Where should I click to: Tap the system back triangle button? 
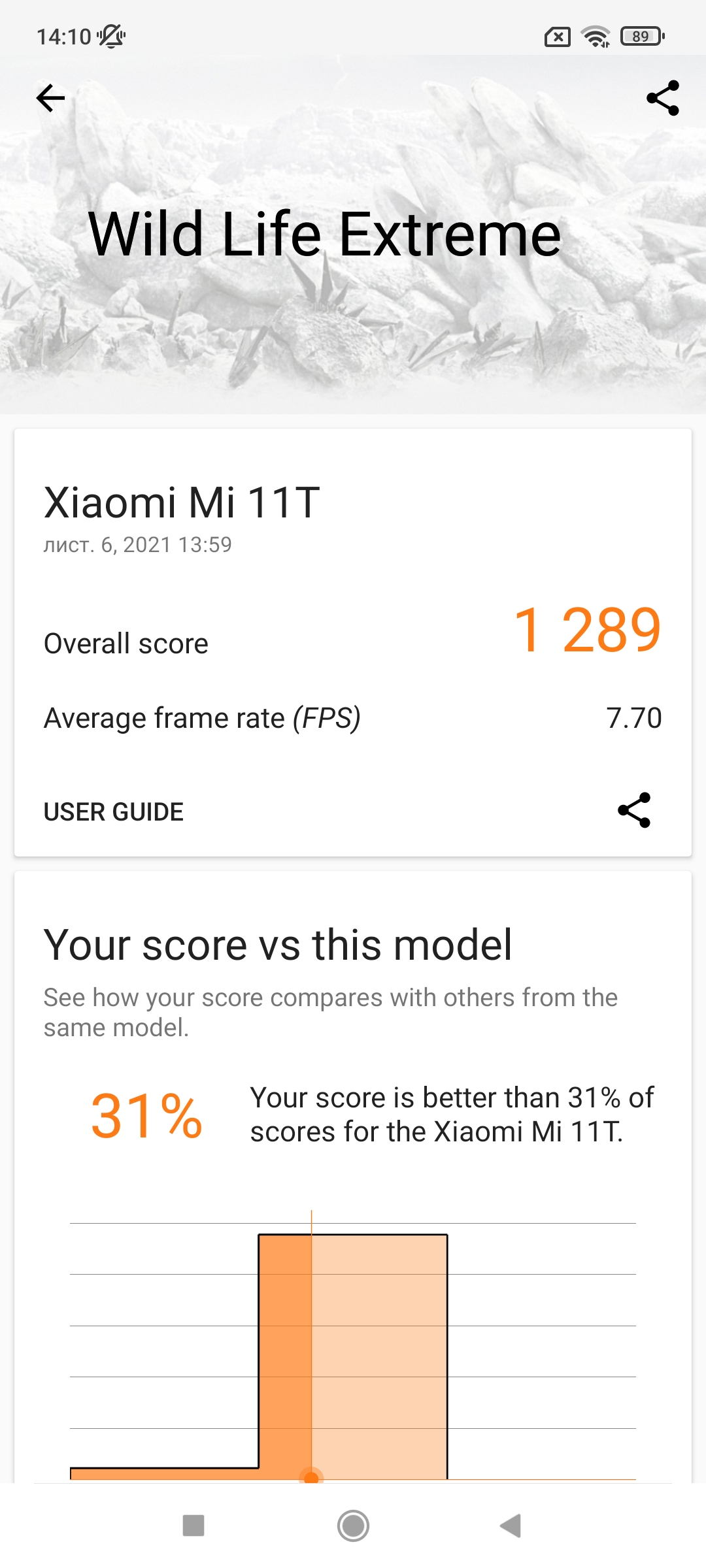(x=511, y=1526)
